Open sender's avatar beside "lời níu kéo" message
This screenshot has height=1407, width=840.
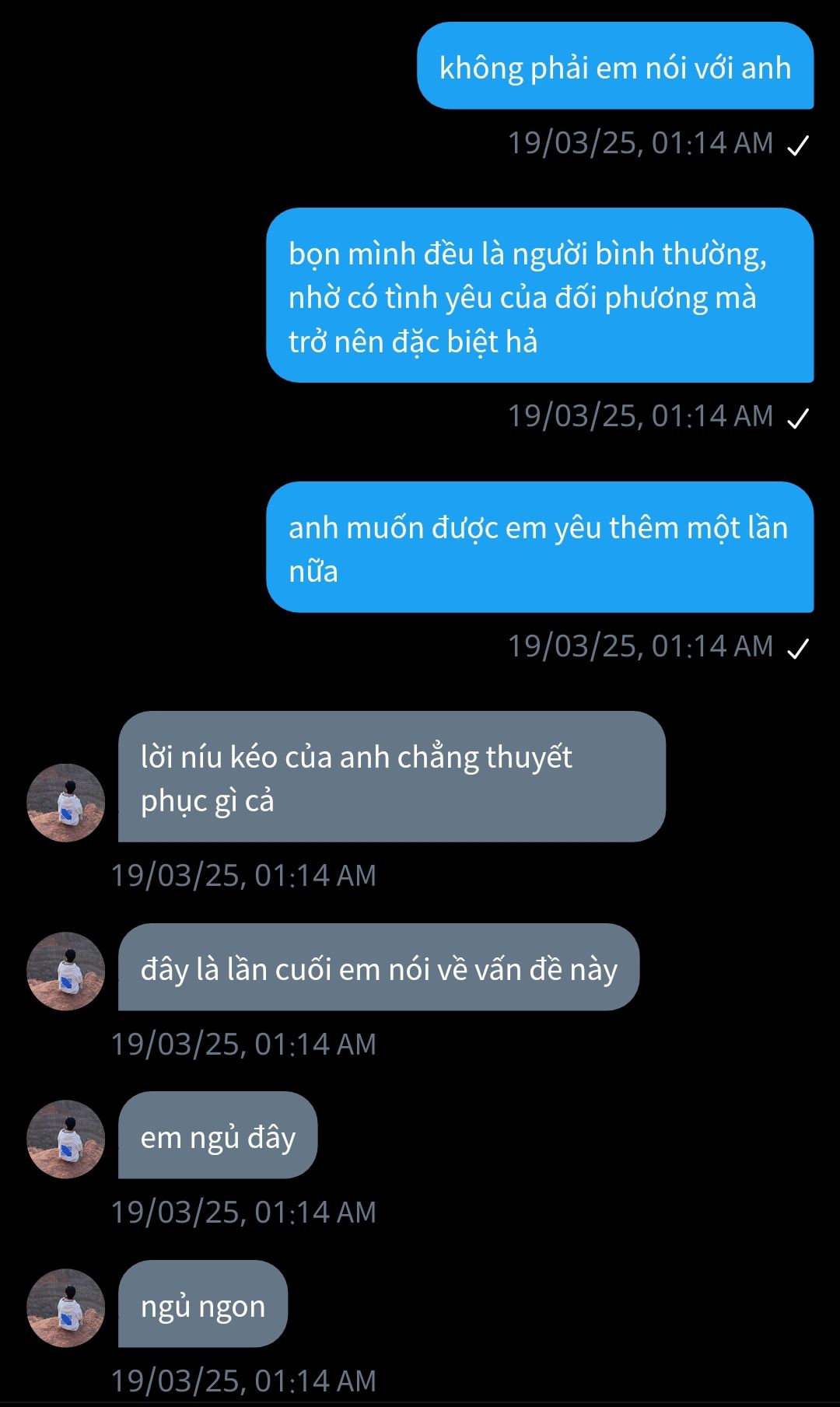pyautogui.click(x=66, y=803)
